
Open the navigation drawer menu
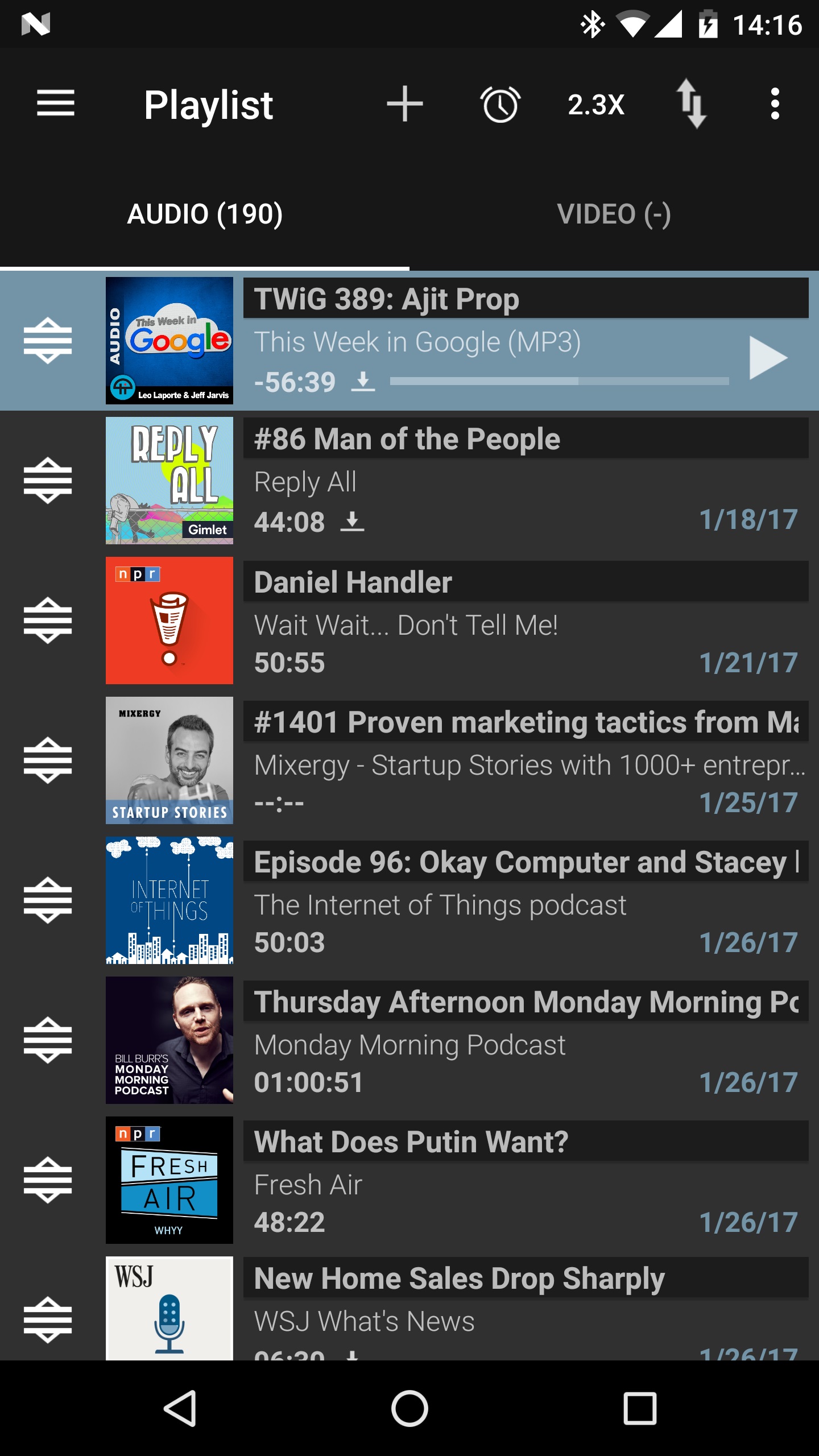click(56, 104)
